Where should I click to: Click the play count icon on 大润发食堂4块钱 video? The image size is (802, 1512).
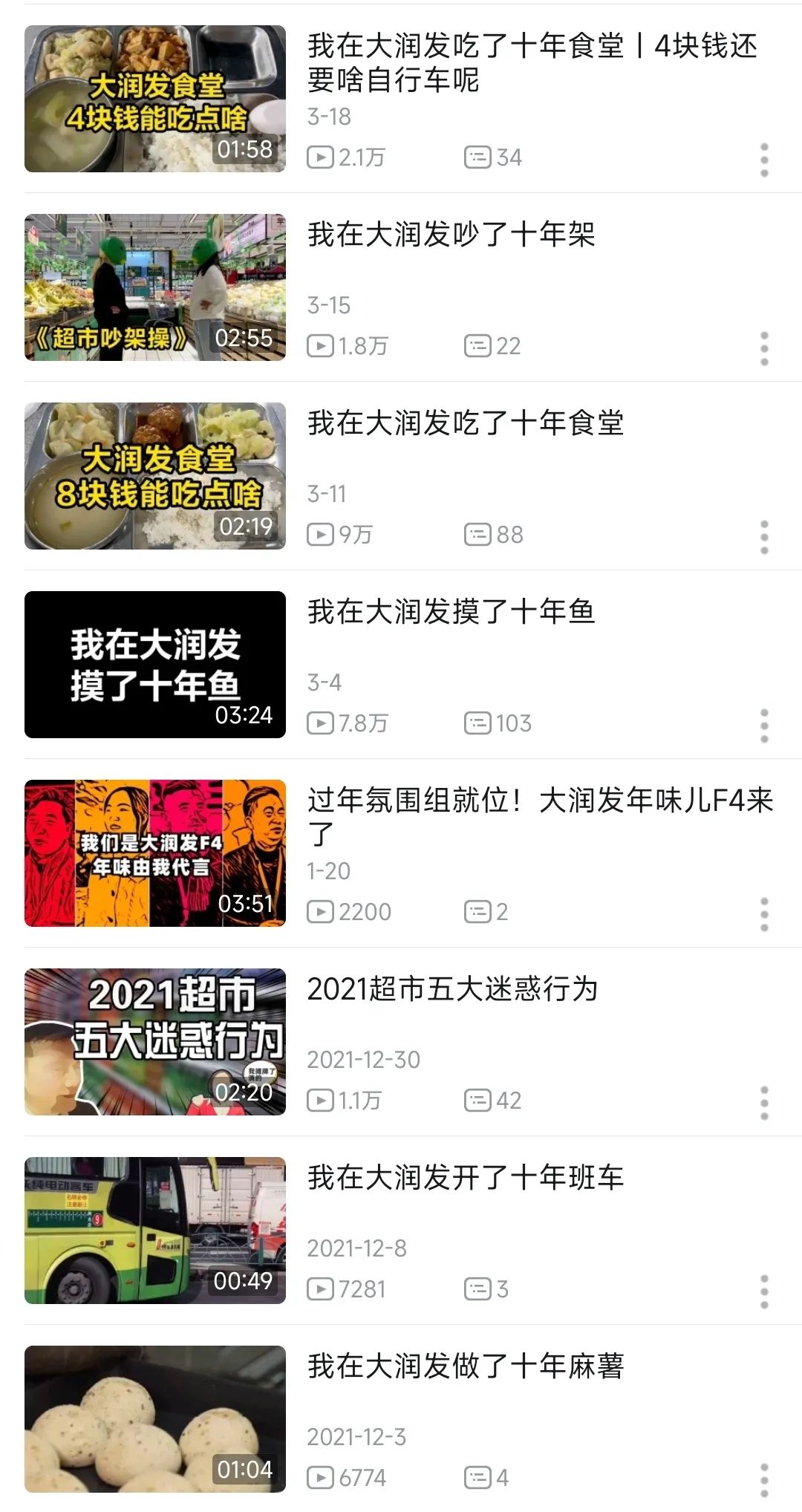(x=322, y=157)
